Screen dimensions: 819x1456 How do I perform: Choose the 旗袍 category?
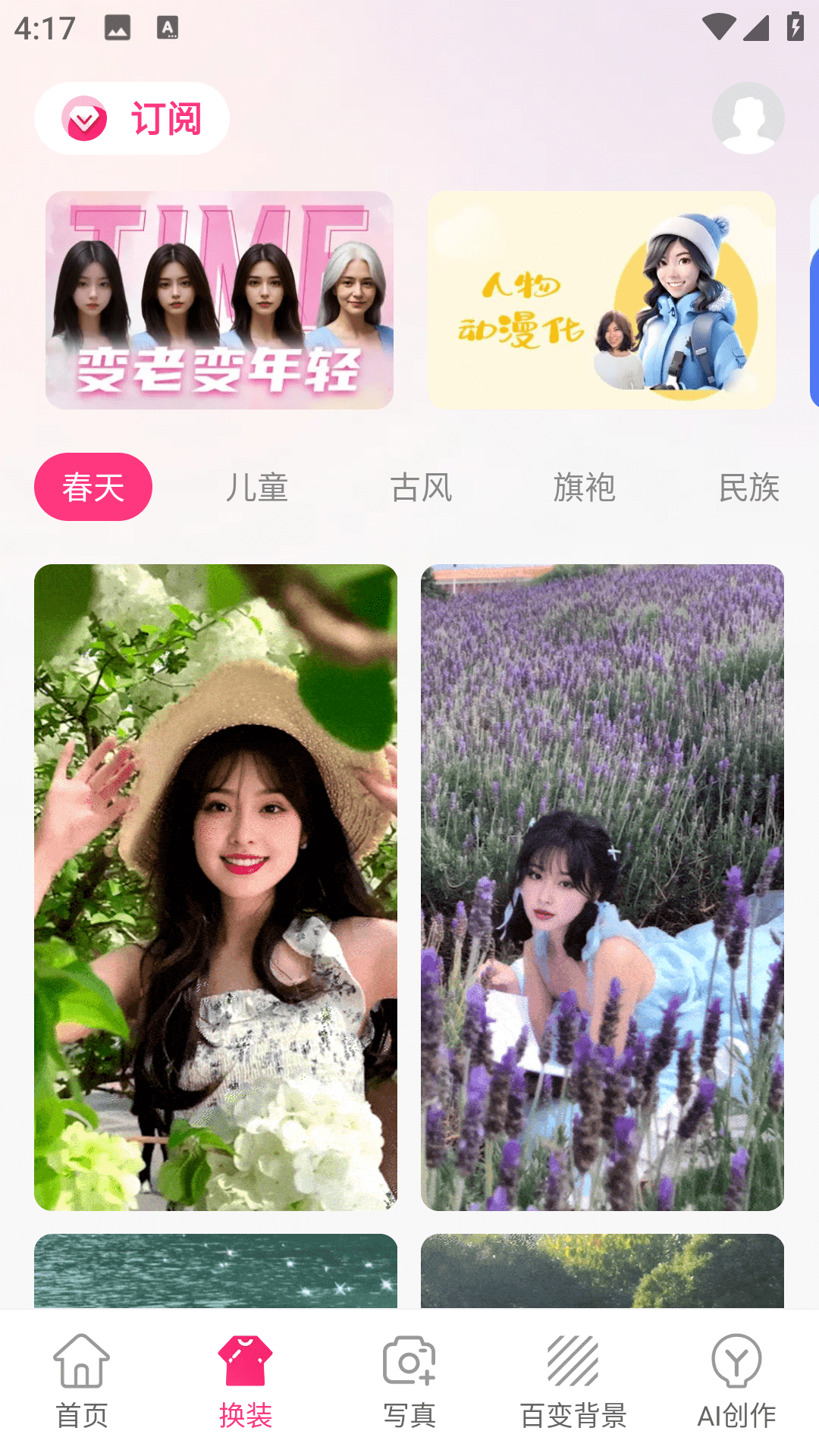pos(584,487)
